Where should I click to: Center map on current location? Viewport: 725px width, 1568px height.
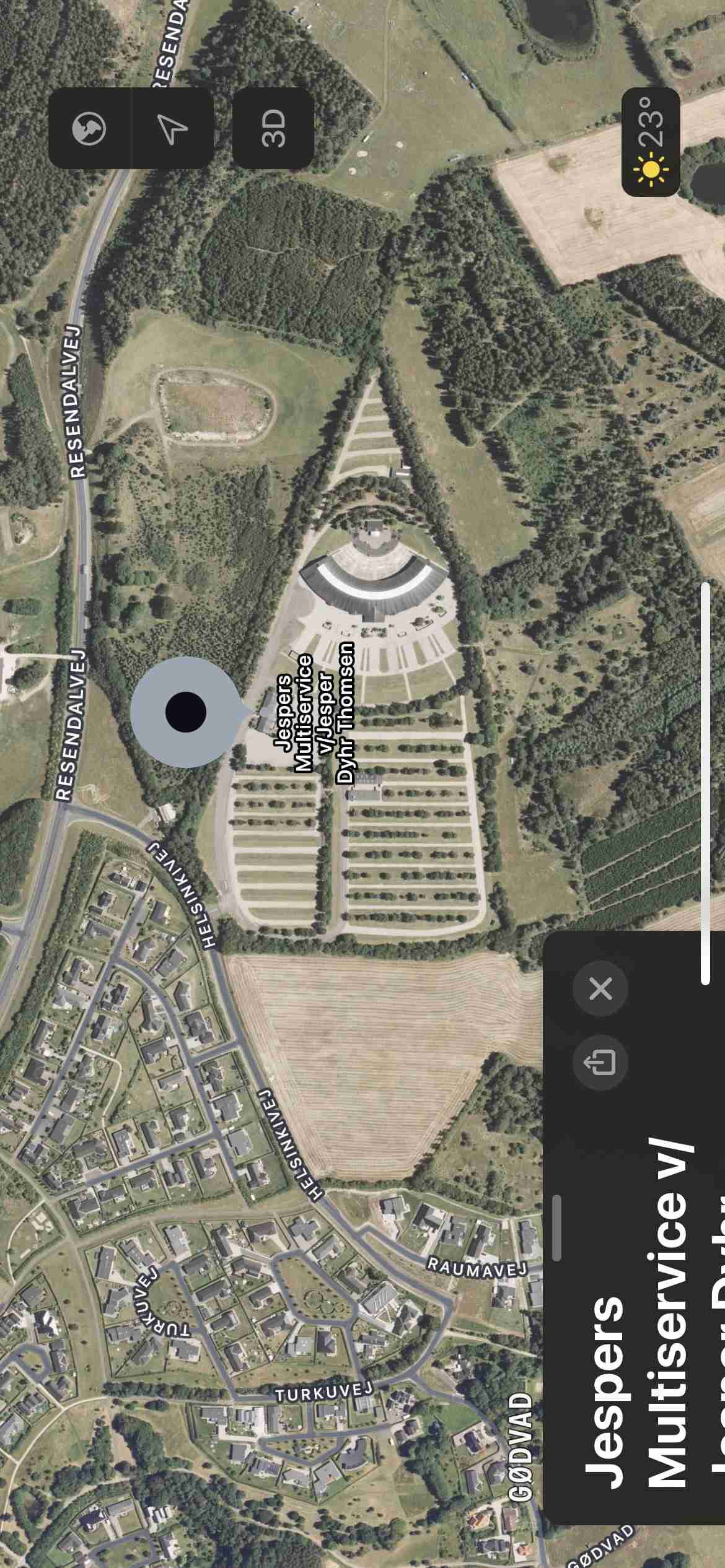[x=173, y=129]
